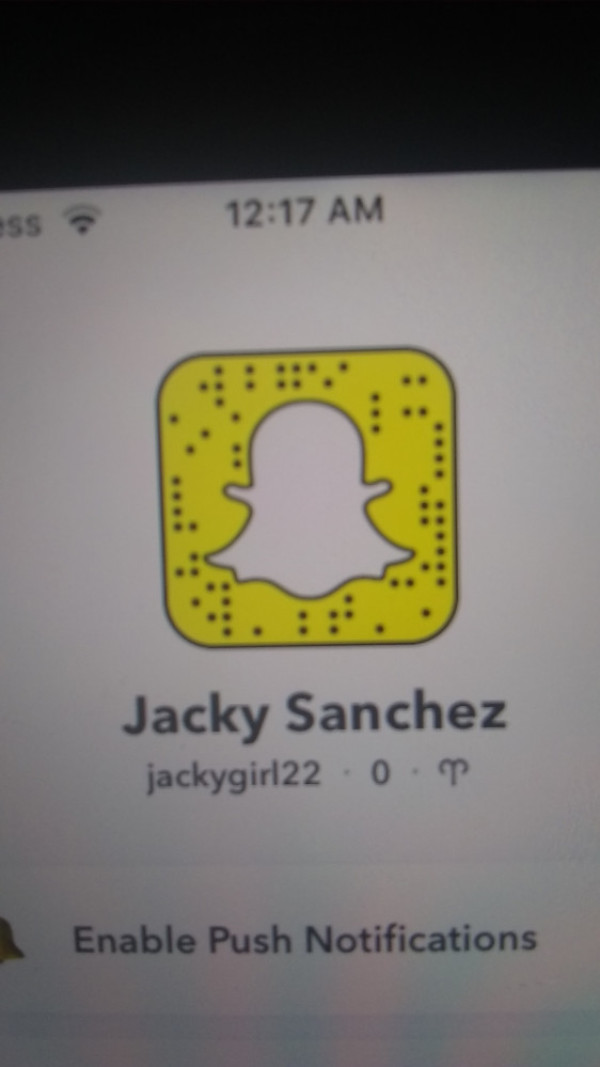Screen dimensions: 600x1067
Task: Tap the Enable Push Notifications row
Action: pyautogui.click(x=304, y=939)
